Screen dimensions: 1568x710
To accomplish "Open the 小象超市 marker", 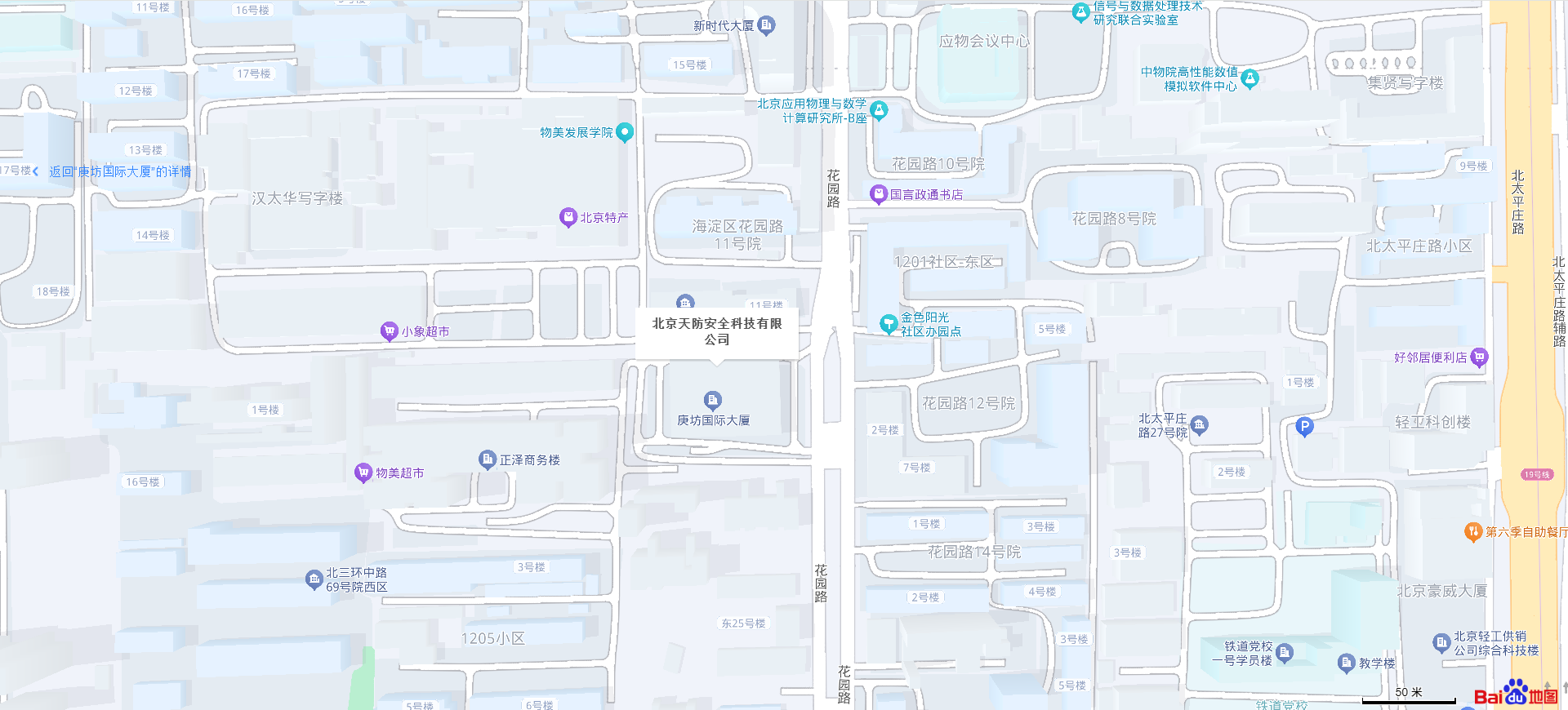I will click(390, 331).
